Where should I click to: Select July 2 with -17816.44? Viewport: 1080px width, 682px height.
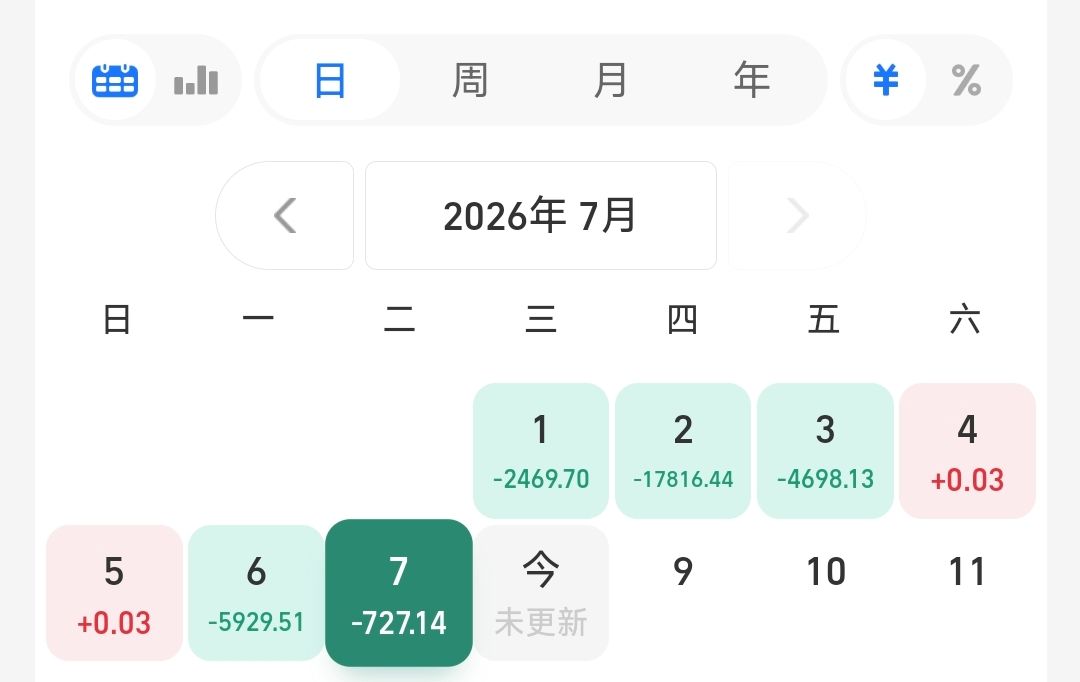(683, 451)
